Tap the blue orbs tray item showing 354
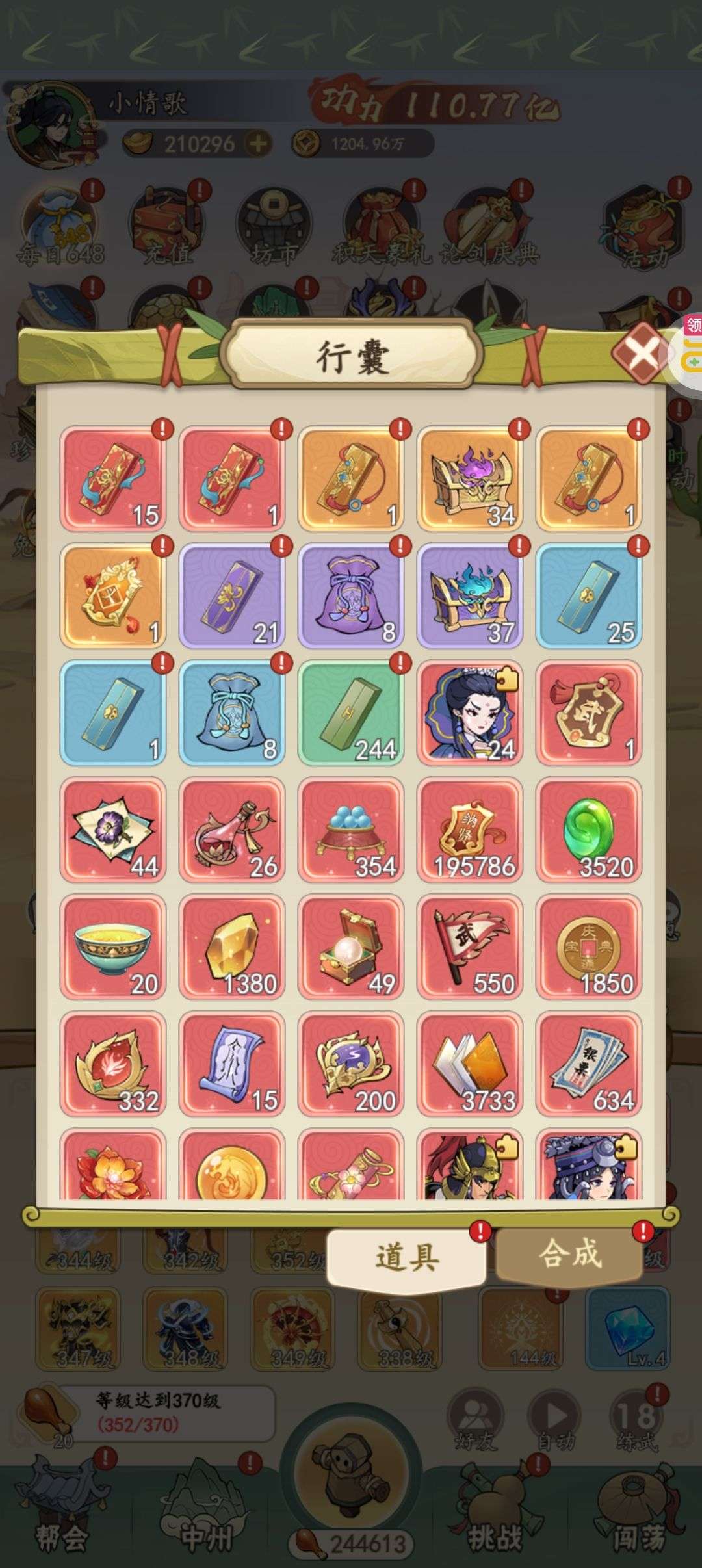The width and height of the screenshot is (702, 1568). [351, 830]
